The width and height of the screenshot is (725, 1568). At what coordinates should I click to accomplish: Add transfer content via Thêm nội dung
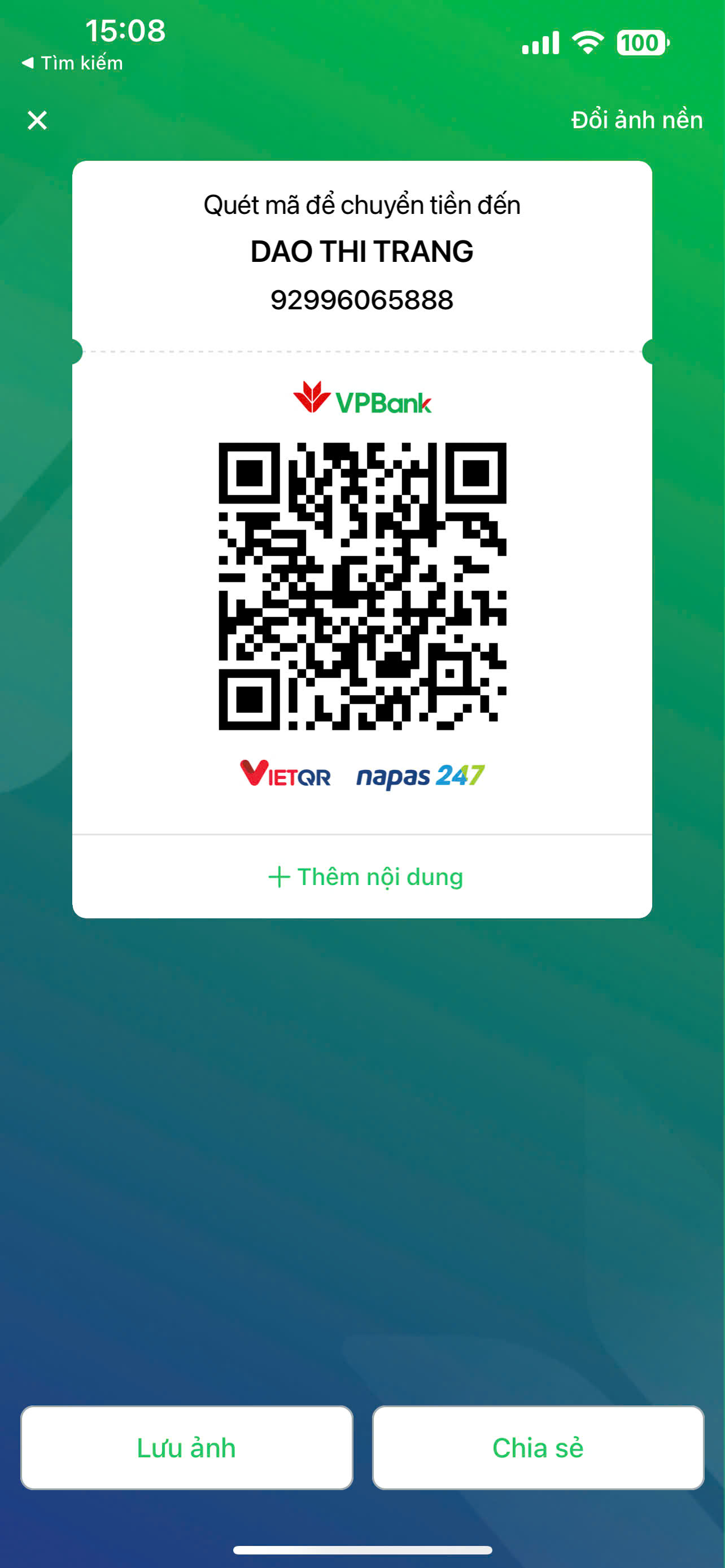coord(365,877)
